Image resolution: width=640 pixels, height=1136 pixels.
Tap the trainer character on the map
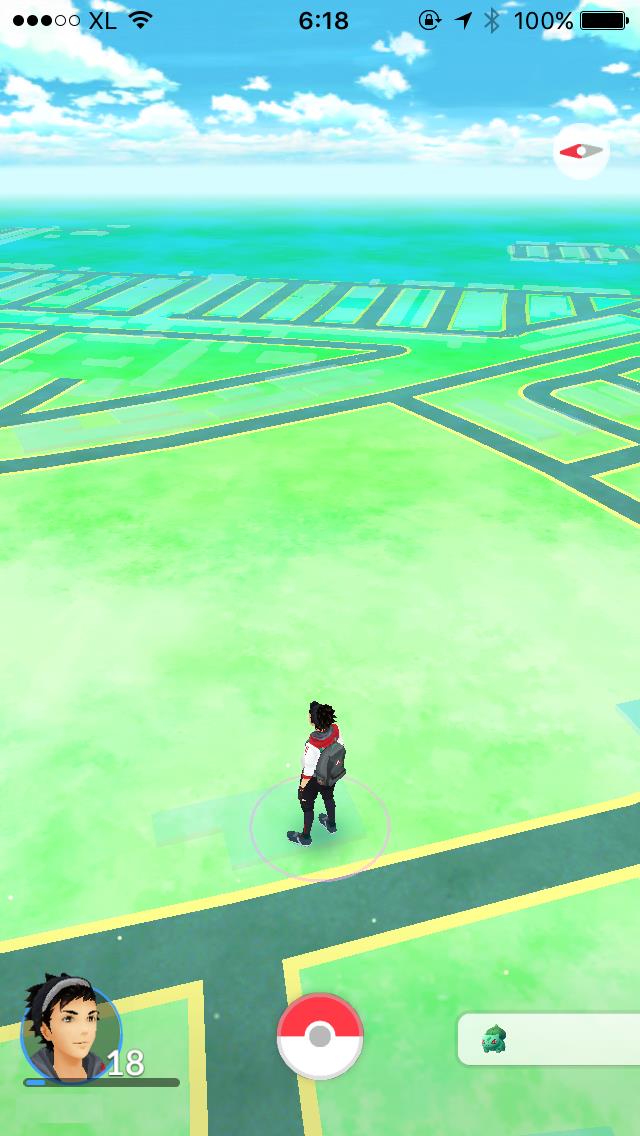[x=320, y=773]
